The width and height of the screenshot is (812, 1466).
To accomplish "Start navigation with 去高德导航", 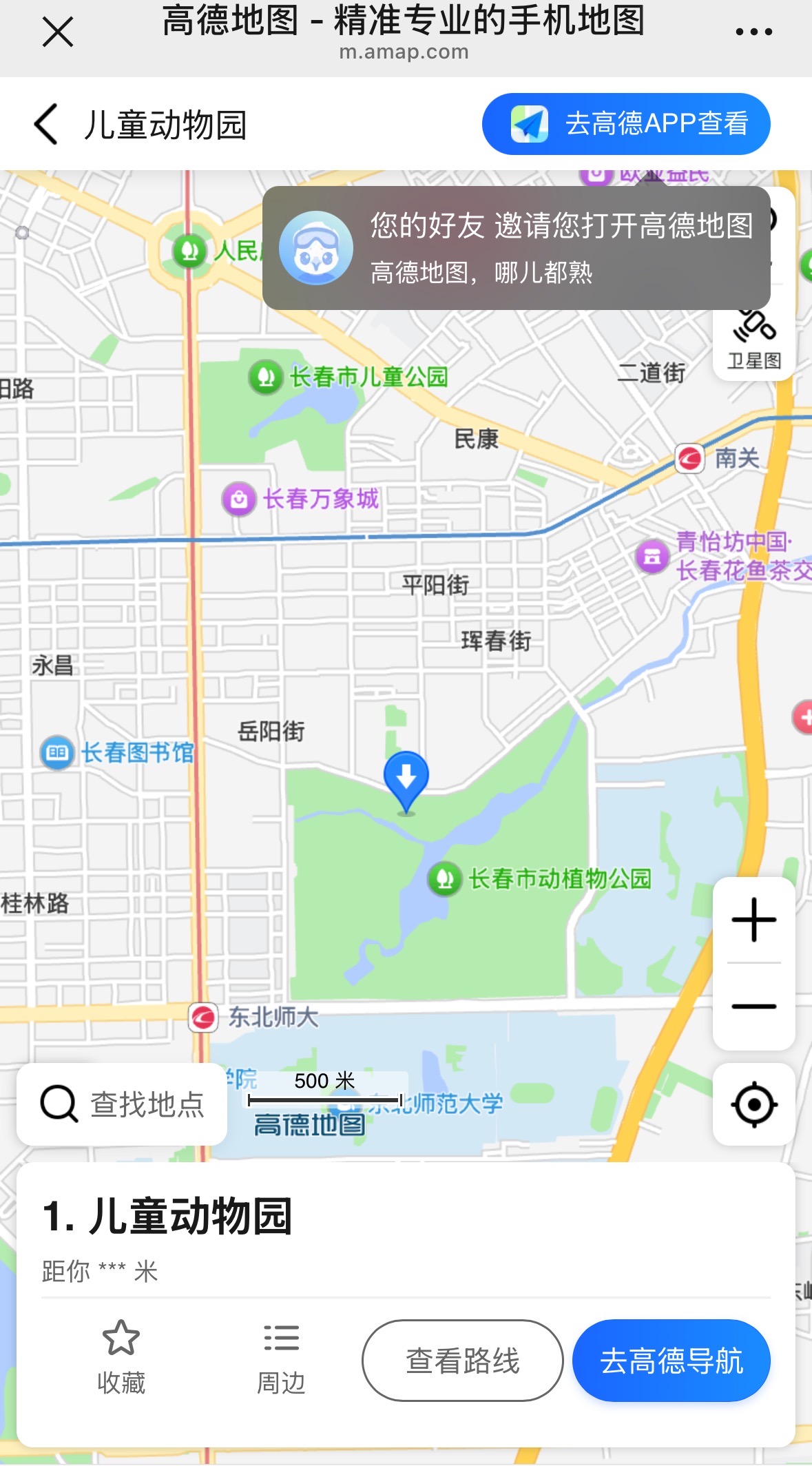I will 671,1361.
